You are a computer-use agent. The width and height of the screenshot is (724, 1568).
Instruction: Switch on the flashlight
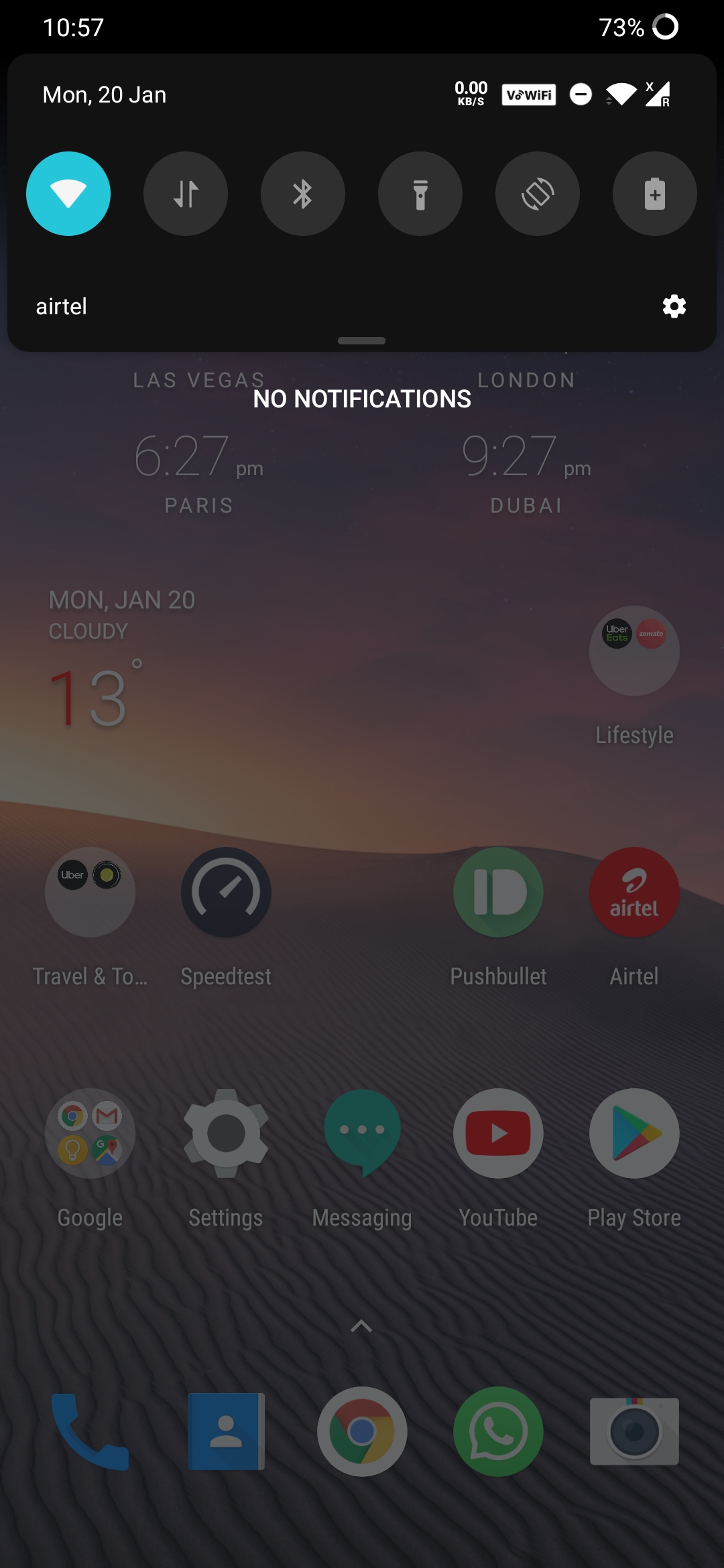click(x=420, y=194)
